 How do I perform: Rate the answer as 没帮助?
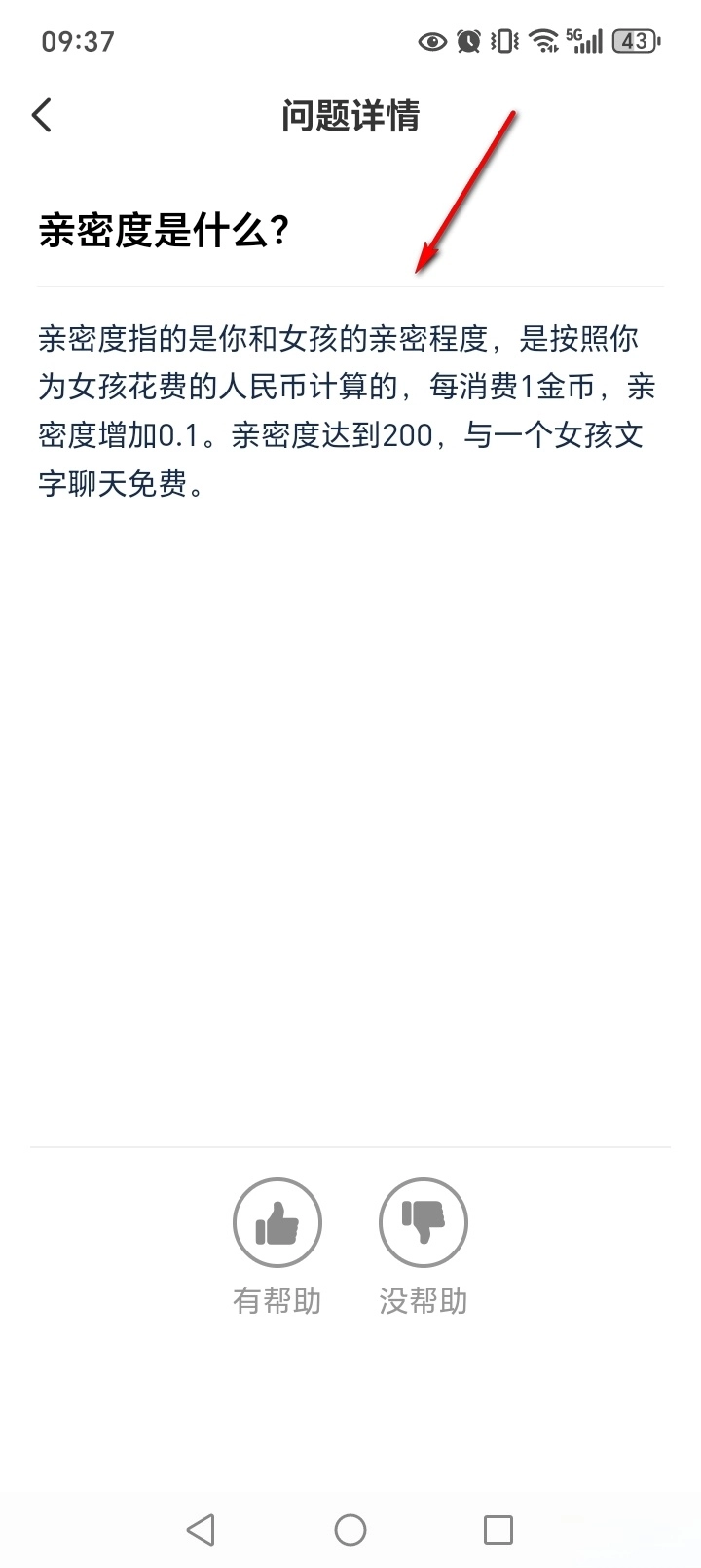point(424,1223)
